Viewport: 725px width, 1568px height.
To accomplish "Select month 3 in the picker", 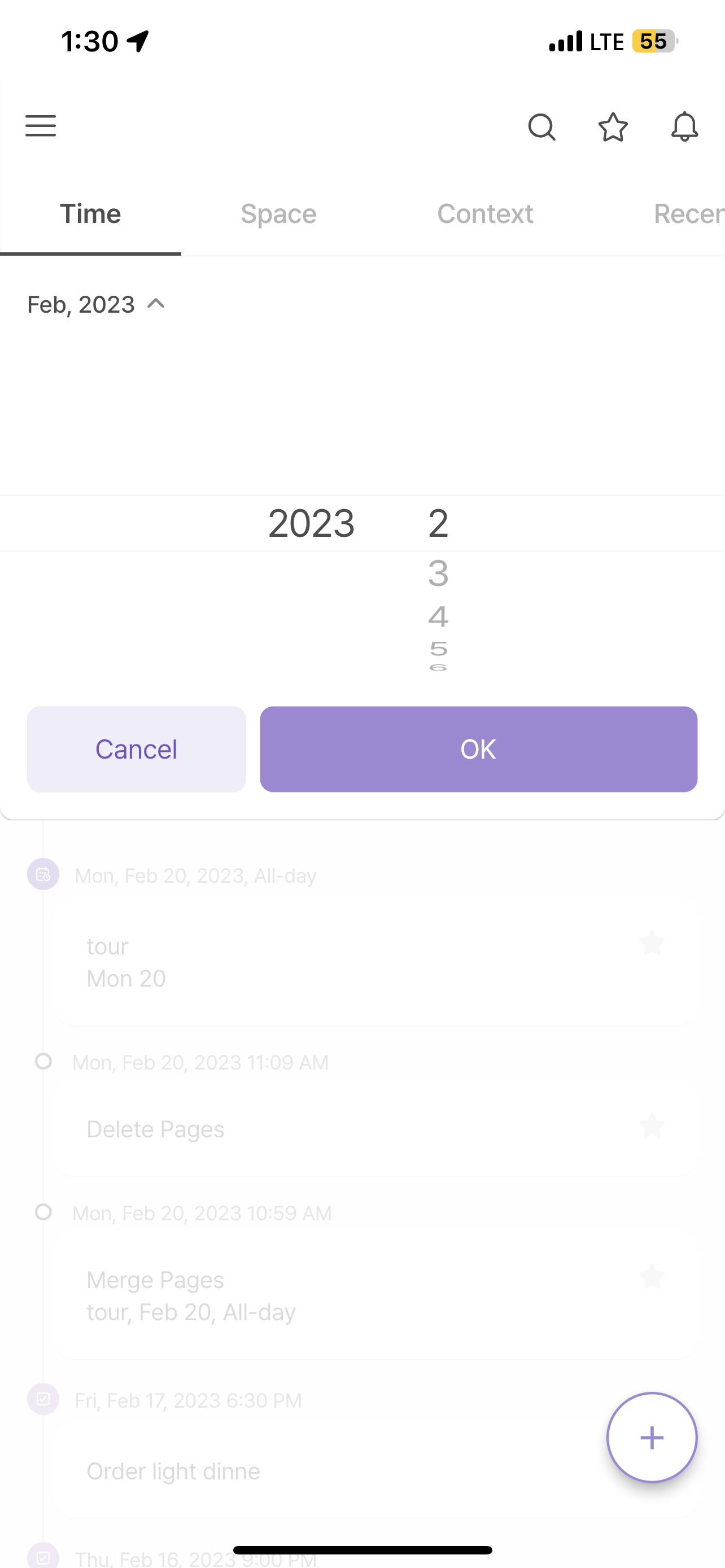I will [438, 573].
